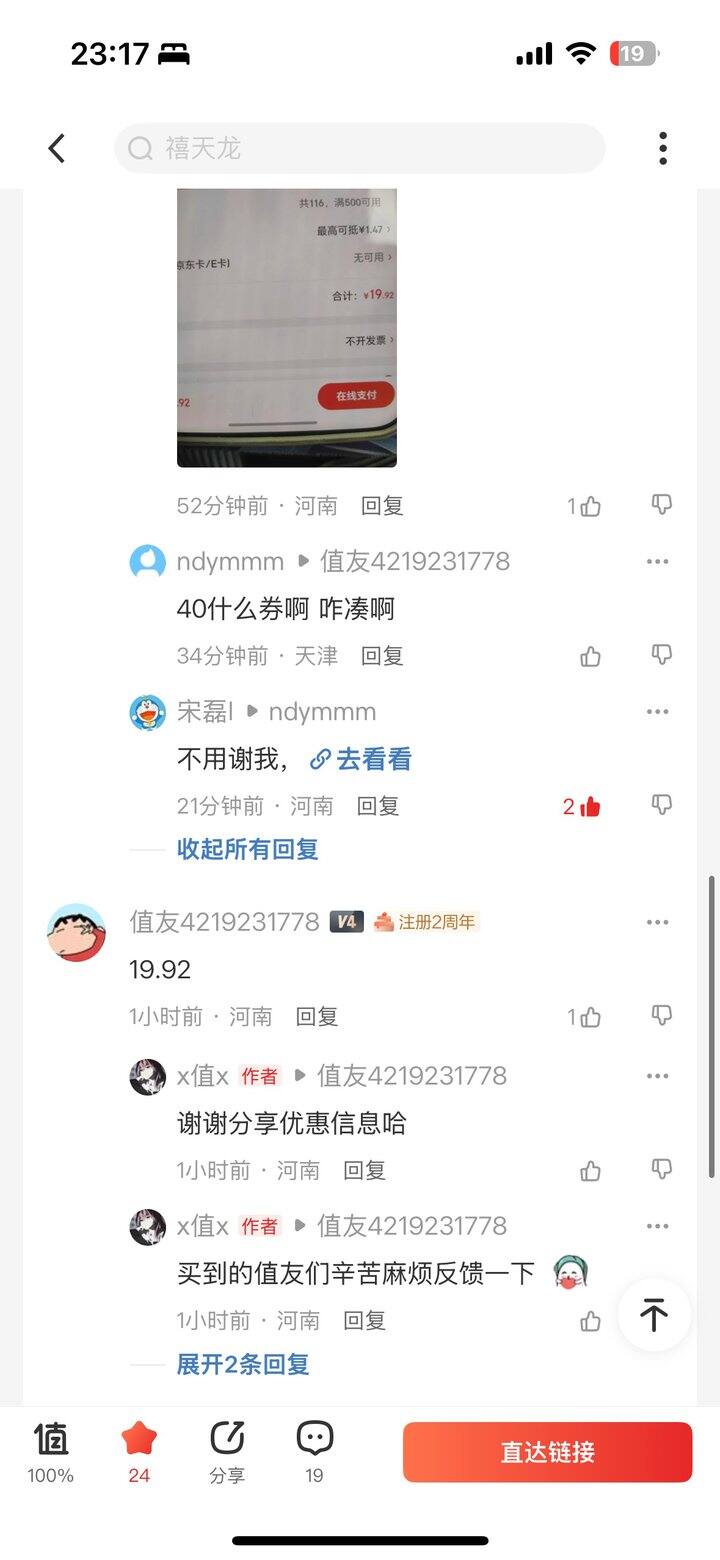
Task: Tap 直达链接 to open the deal
Action: click(547, 1452)
